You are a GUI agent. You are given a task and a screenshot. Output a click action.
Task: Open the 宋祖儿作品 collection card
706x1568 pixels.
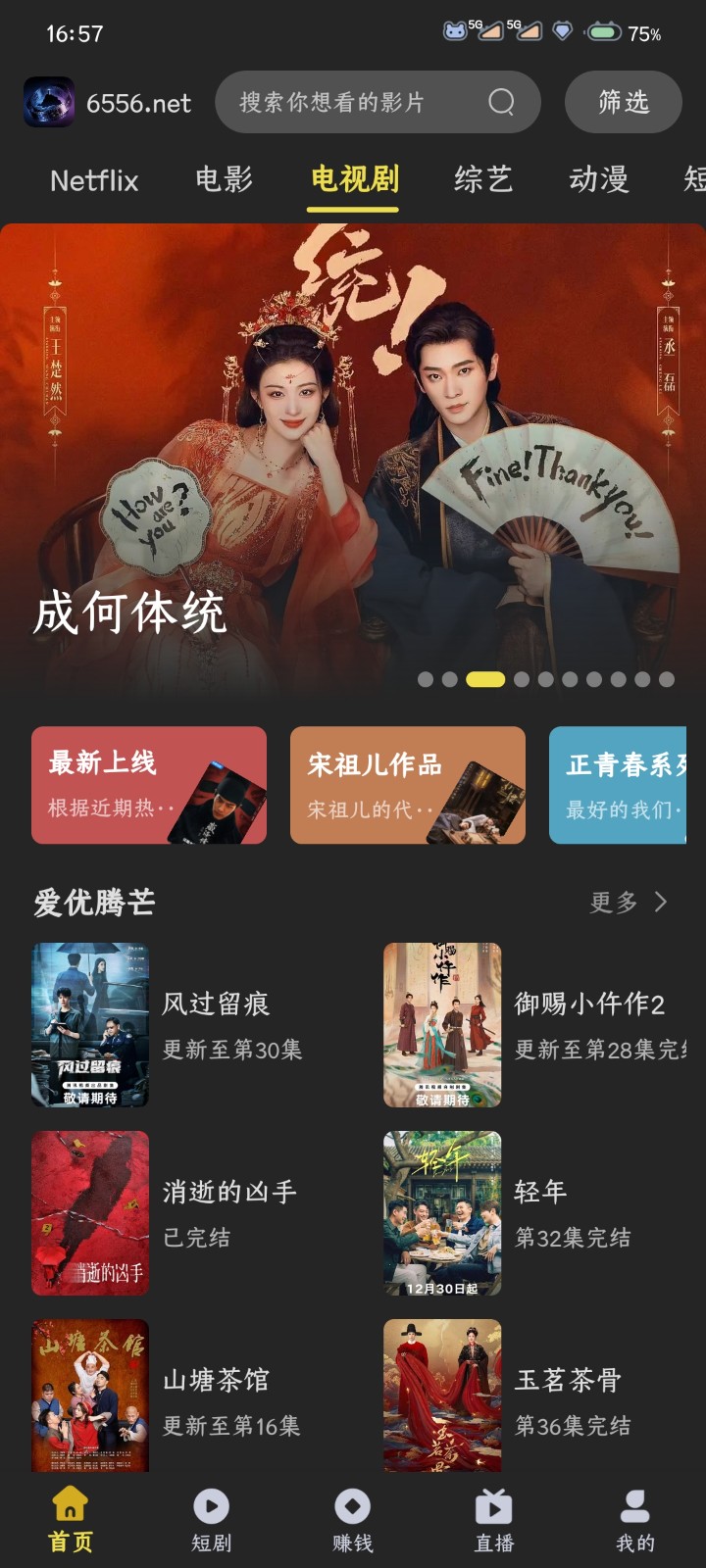408,784
